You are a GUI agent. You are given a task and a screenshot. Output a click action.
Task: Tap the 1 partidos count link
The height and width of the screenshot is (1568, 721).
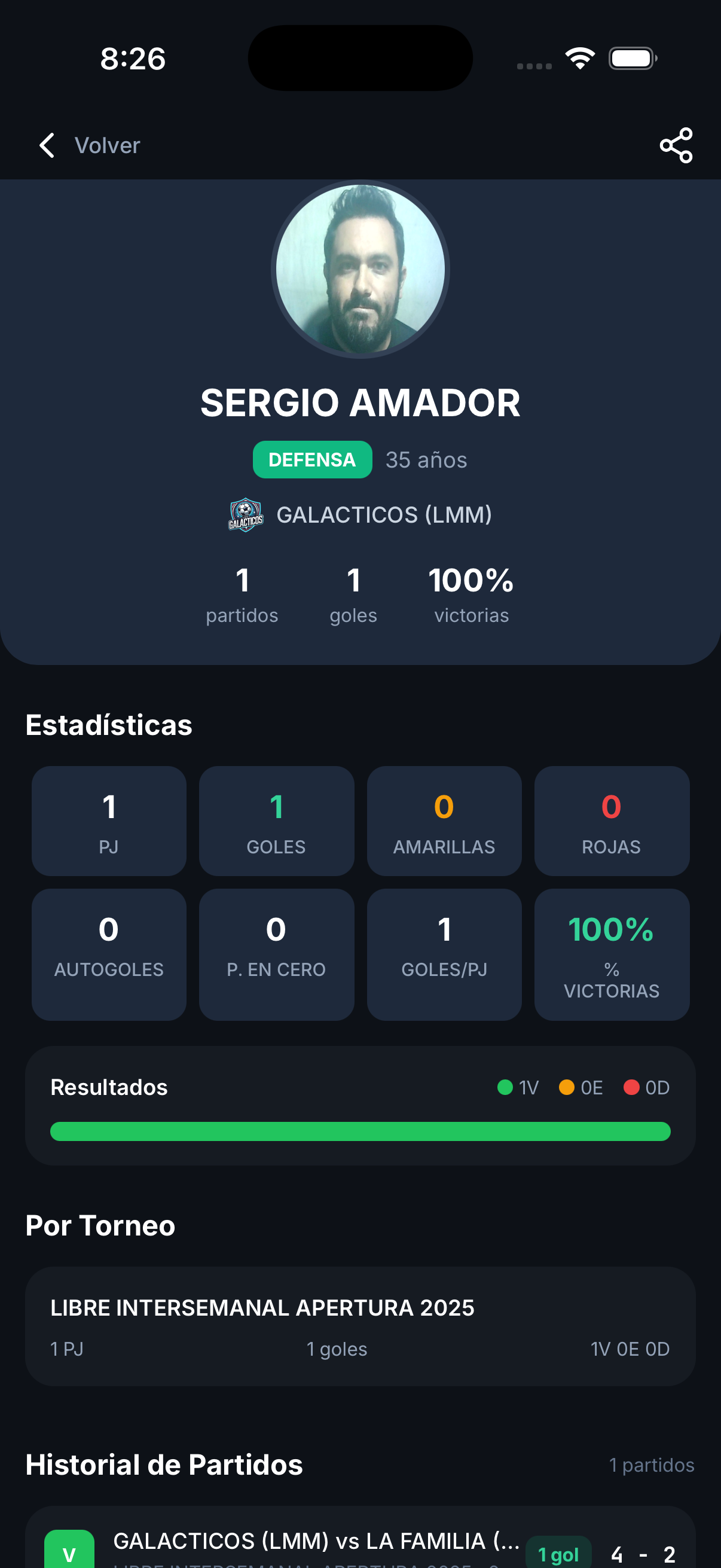[651, 1466]
